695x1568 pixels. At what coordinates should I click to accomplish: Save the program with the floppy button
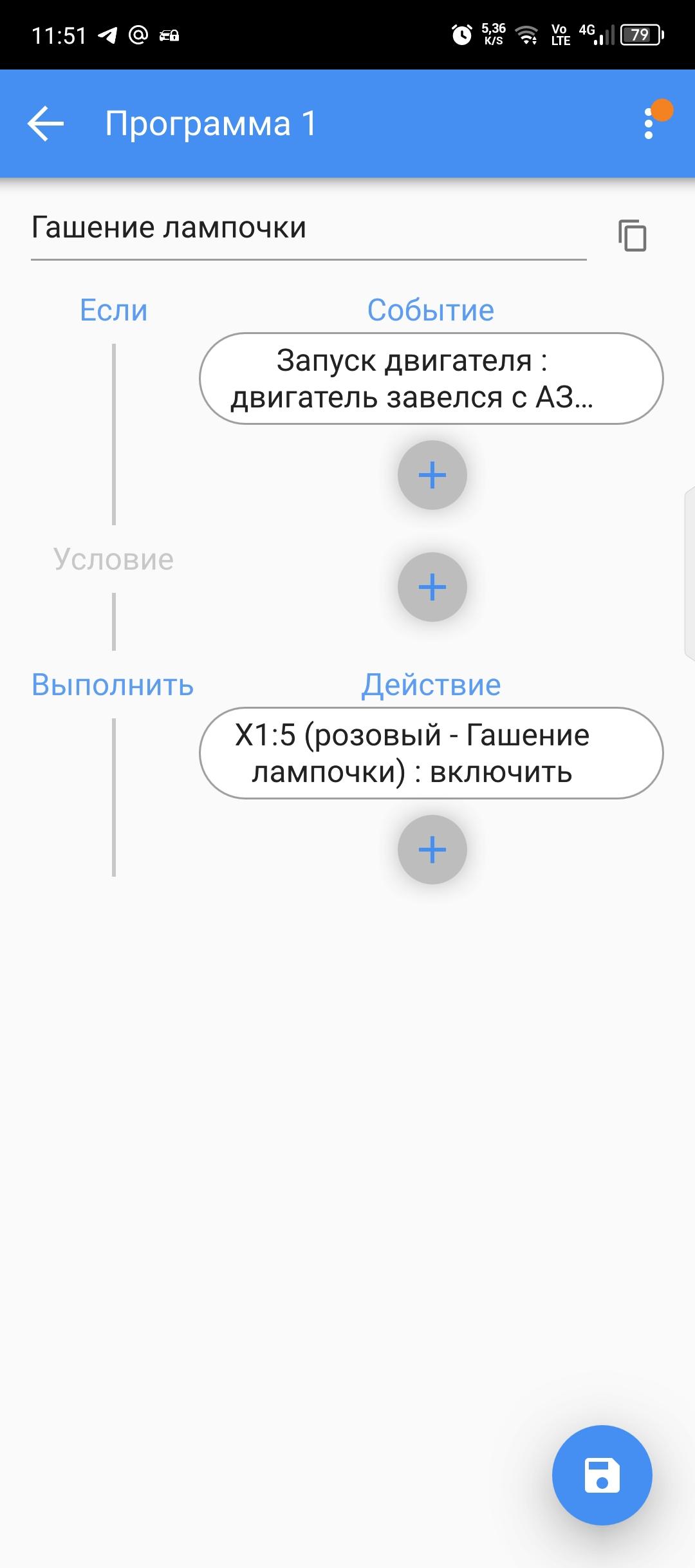tap(602, 1475)
